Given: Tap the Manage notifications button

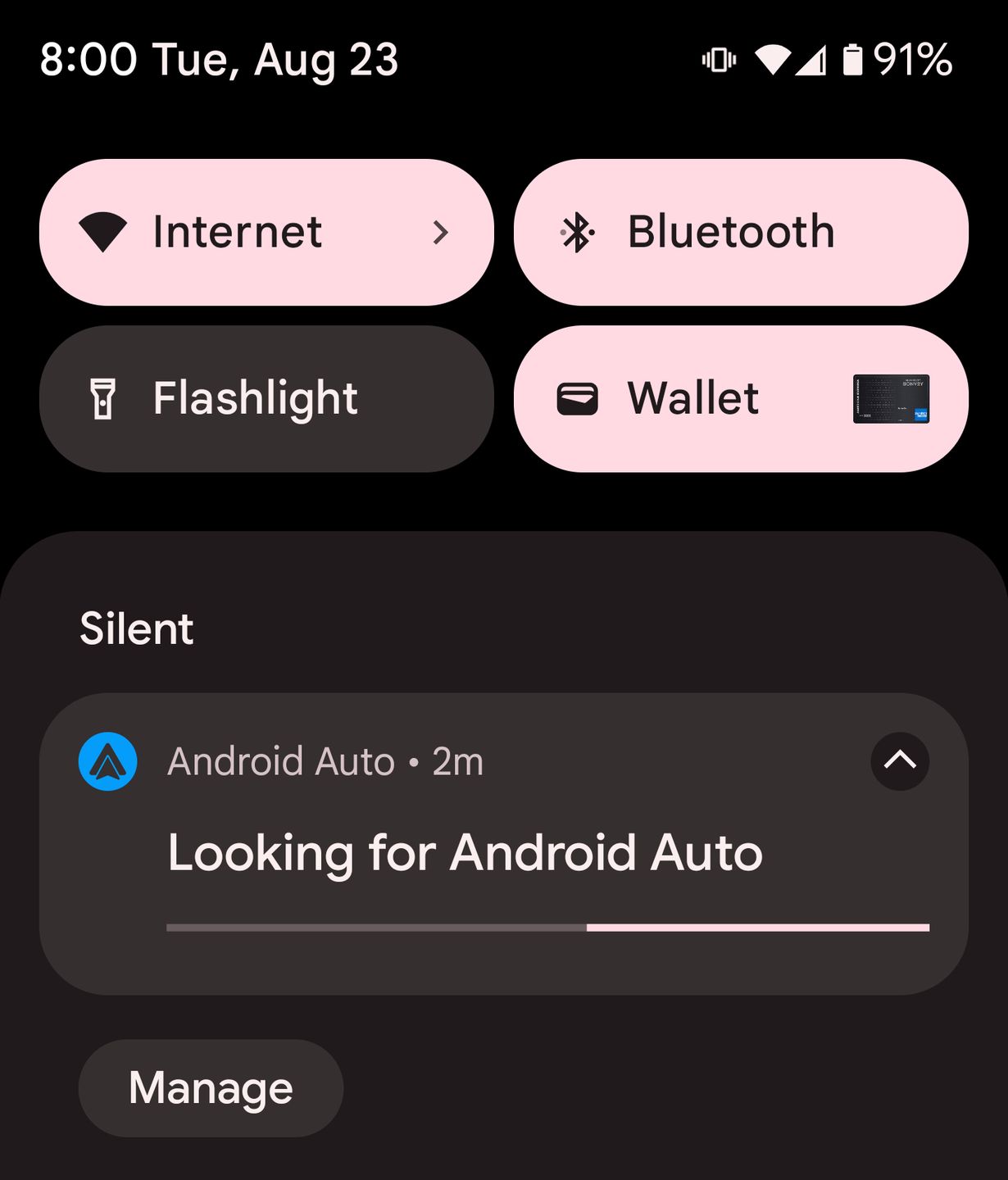Looking at the screenshot, I should (211, 1088).
